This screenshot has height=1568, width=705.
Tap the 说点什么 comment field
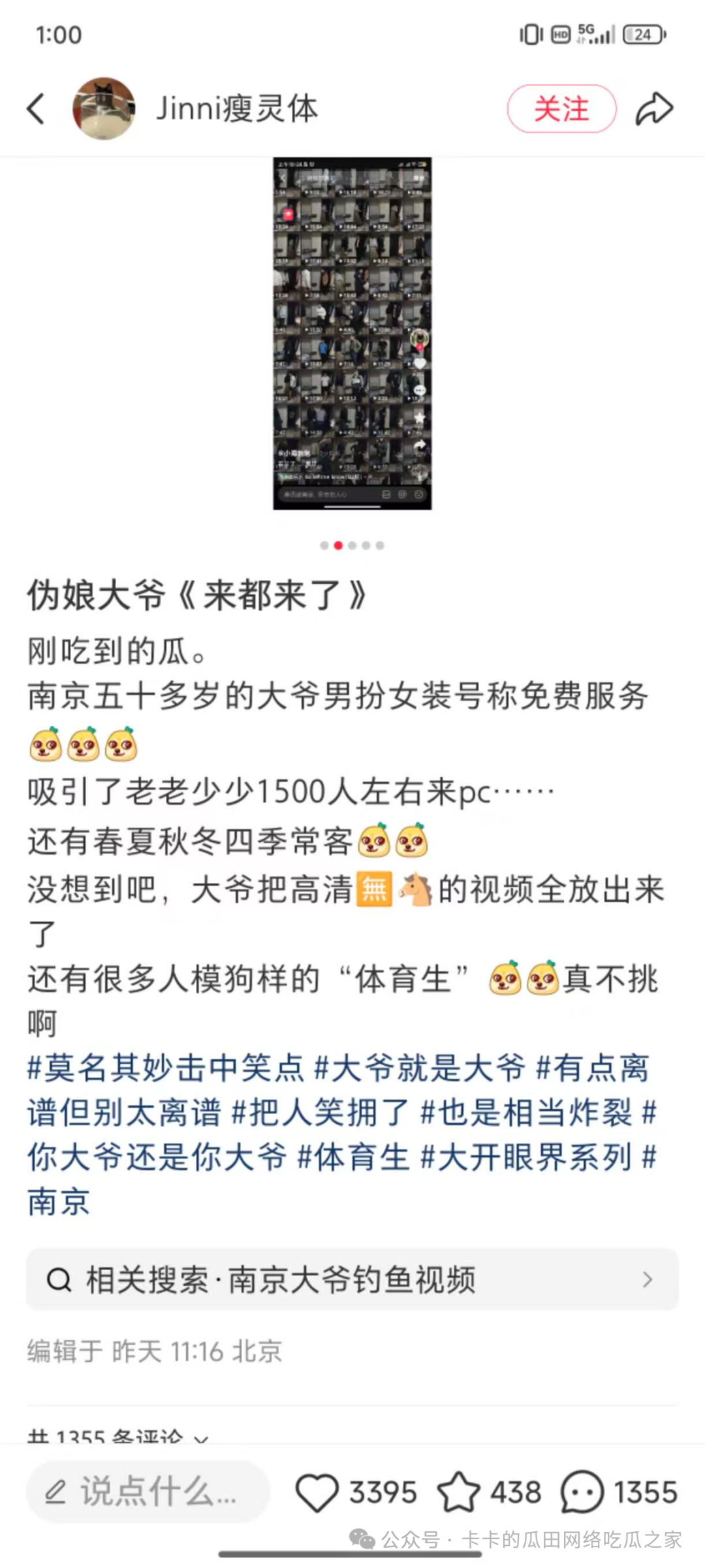pyautogui.click(x=148, y=1492)
